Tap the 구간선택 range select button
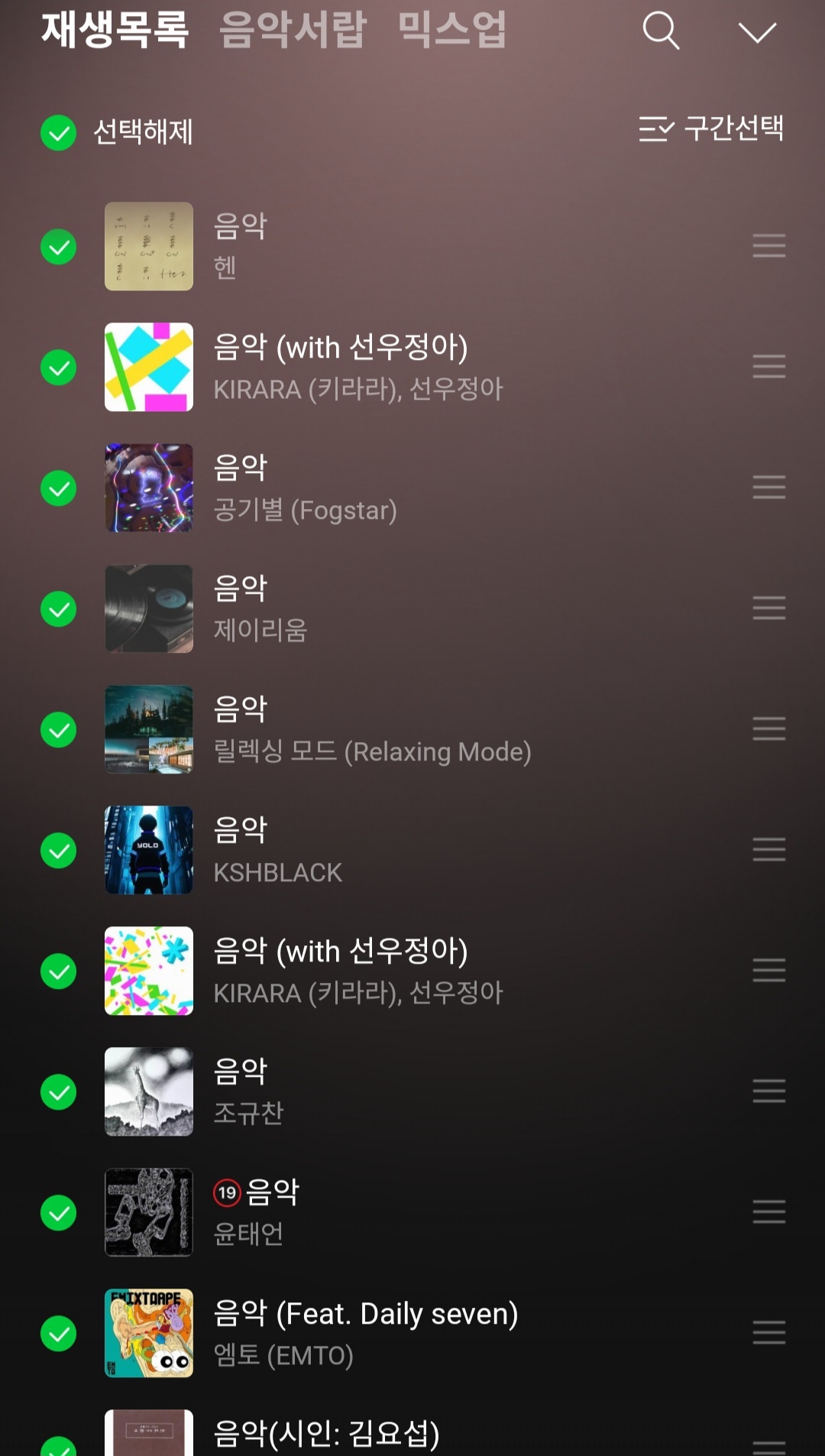 pyautogui.click(x=711, y=128)
